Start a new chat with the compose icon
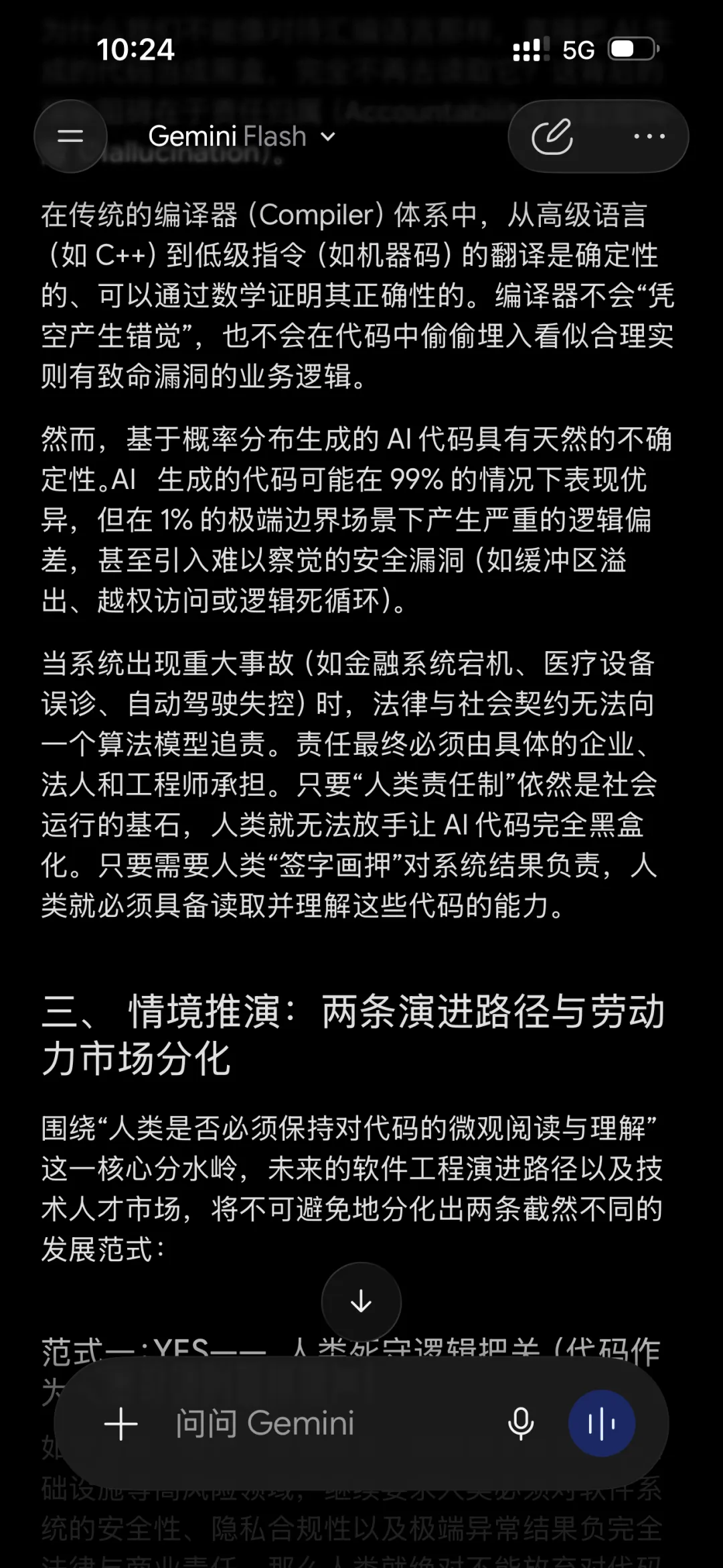The image size is (723, 1568). (x=552, y=137)
